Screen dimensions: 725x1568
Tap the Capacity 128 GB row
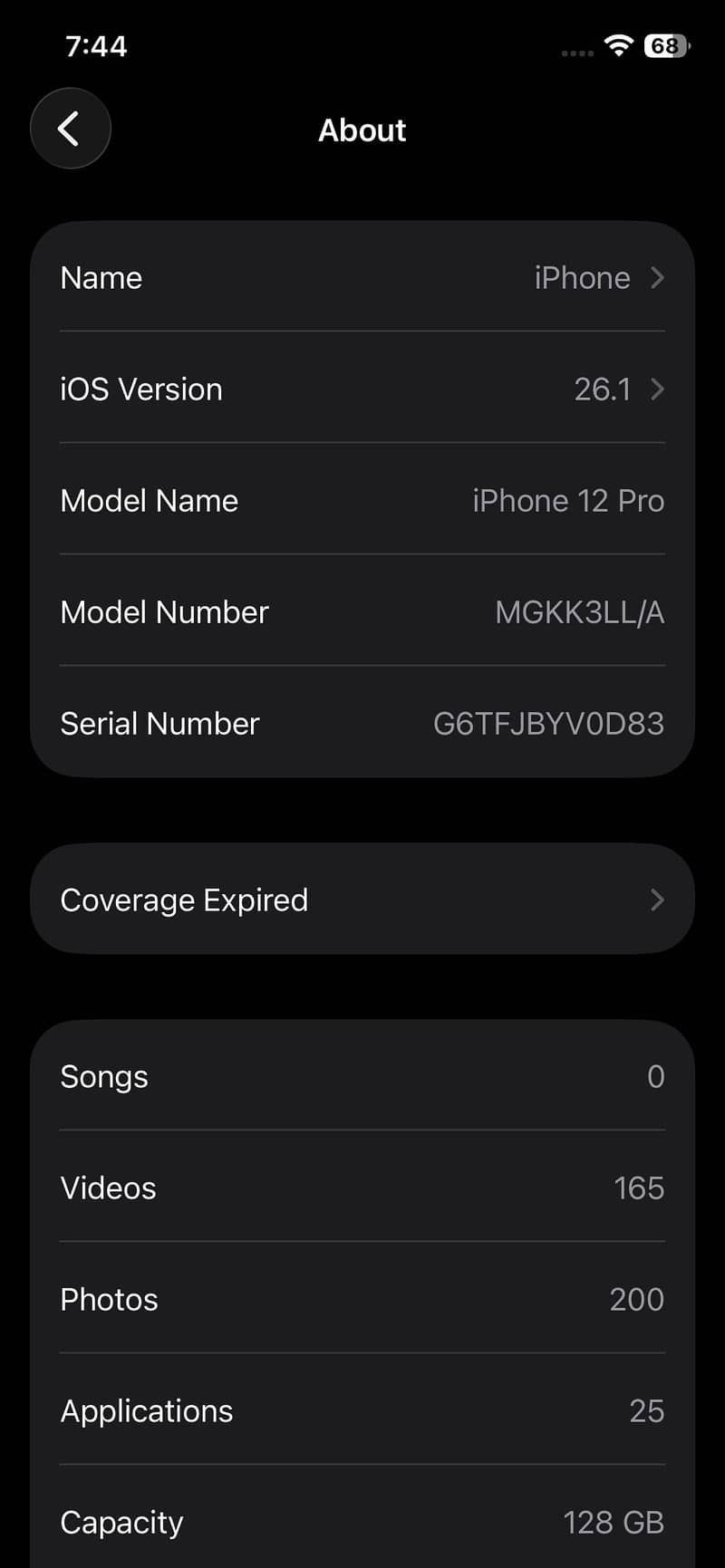coord(362,1523)
